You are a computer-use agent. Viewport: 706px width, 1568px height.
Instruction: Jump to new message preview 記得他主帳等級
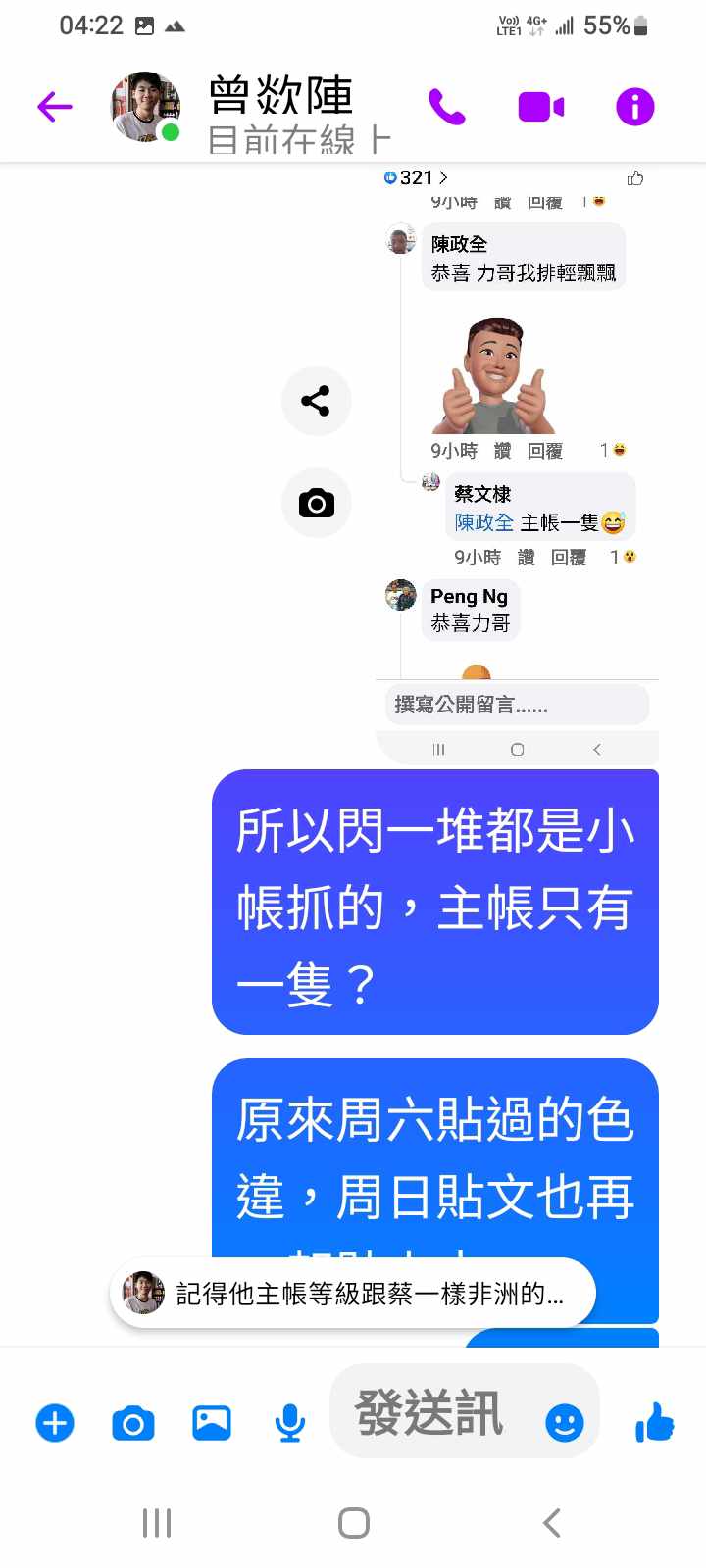point(353,1294)
